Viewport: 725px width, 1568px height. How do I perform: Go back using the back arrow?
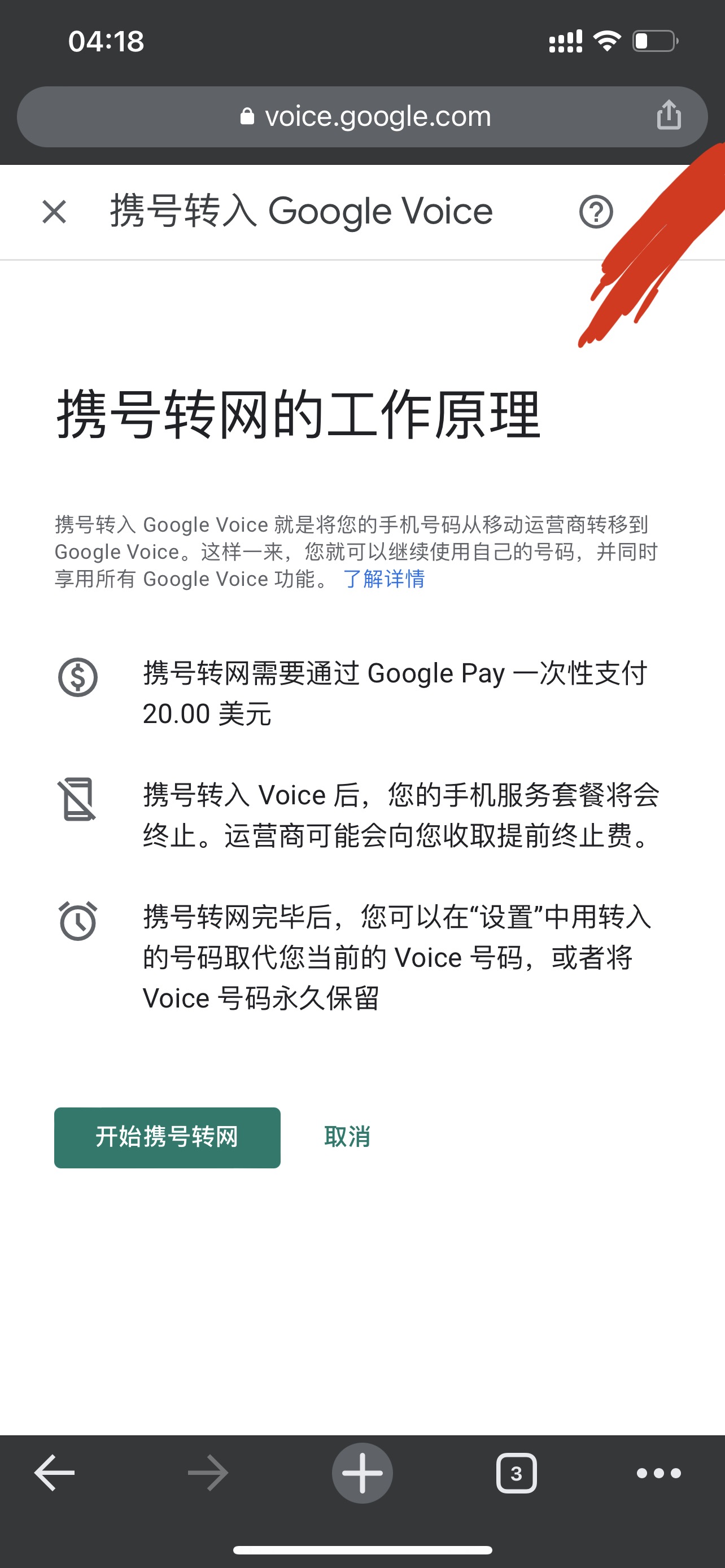point(54,1473)
